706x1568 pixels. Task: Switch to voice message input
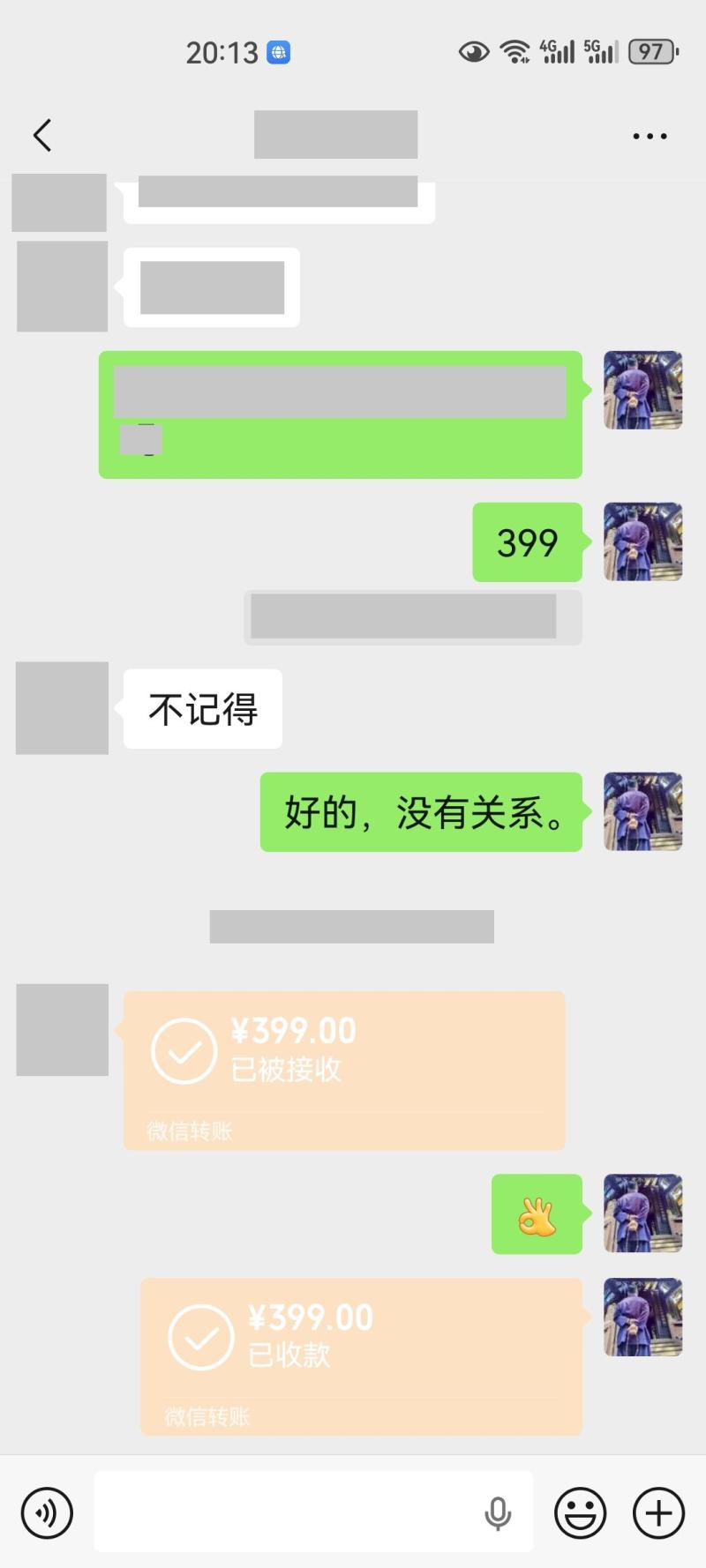(x=47, y=1512)
